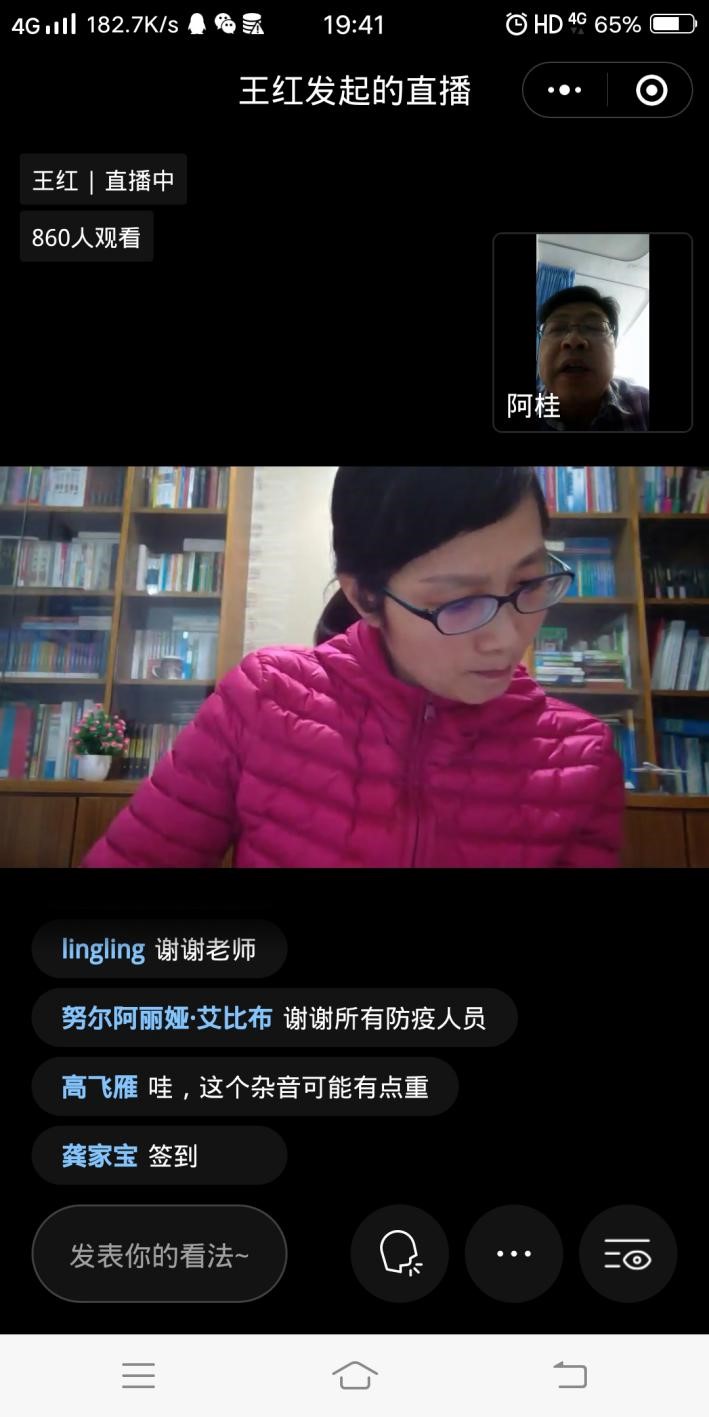This screenshot has width=709, height=1417.
Task: Open 阿桂's small video window
Action: point(592,333)
